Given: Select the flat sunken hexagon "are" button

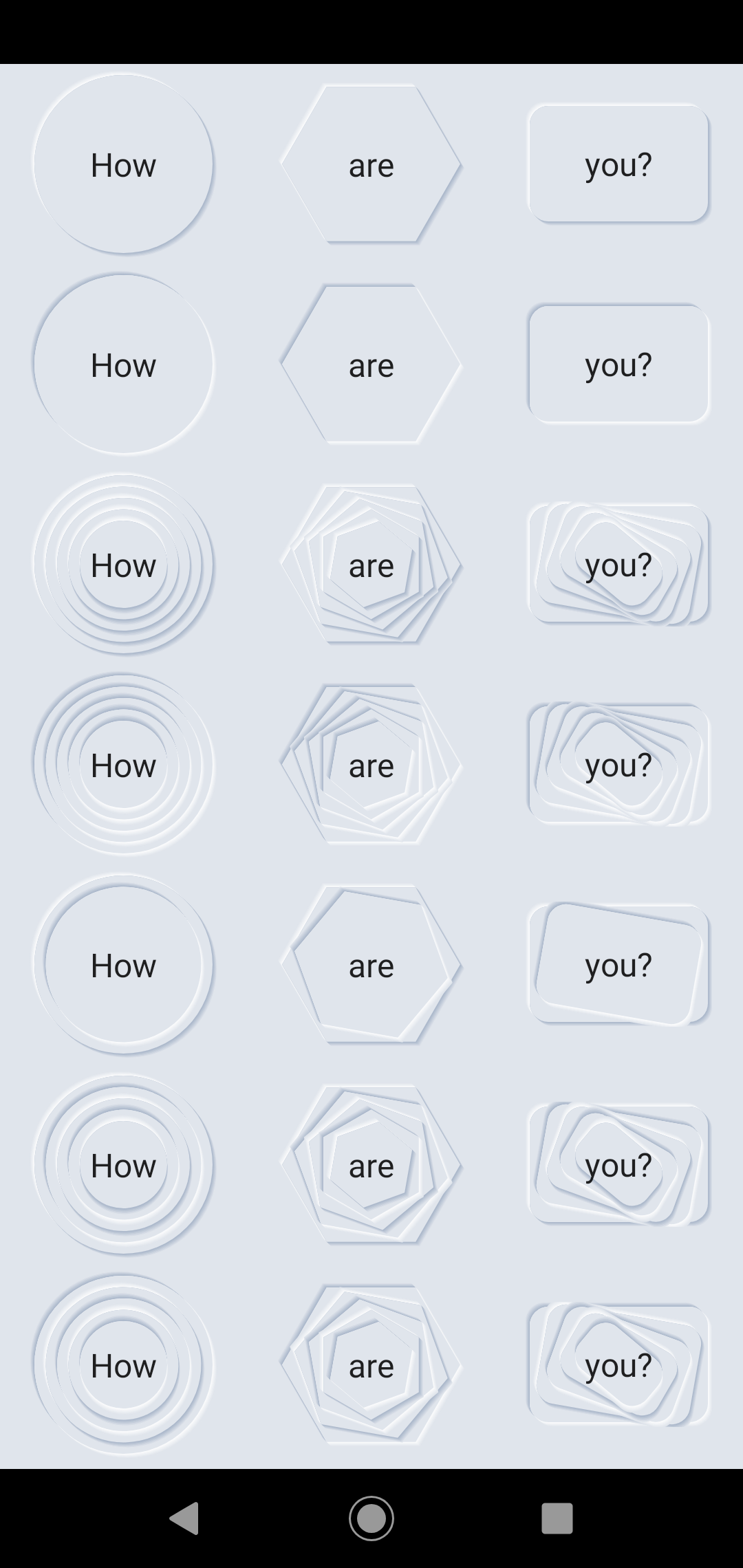Looking at the screenshot, I should pyautogui.click(x=371, y=364).
